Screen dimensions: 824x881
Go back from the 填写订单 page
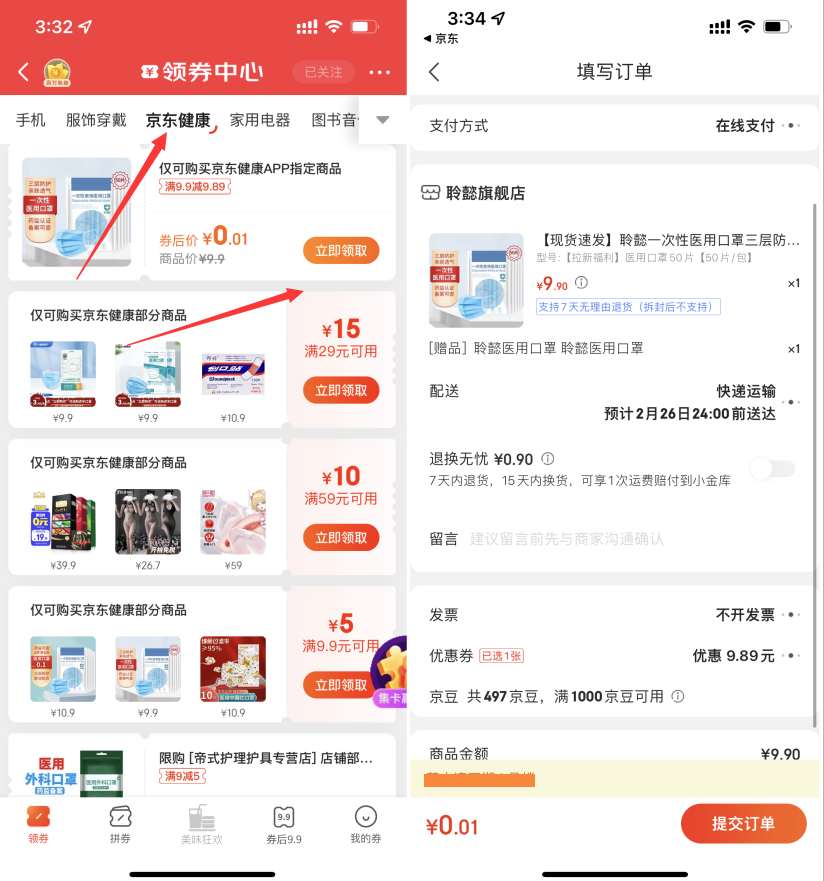pyautogui.click(x=434, y=72)
